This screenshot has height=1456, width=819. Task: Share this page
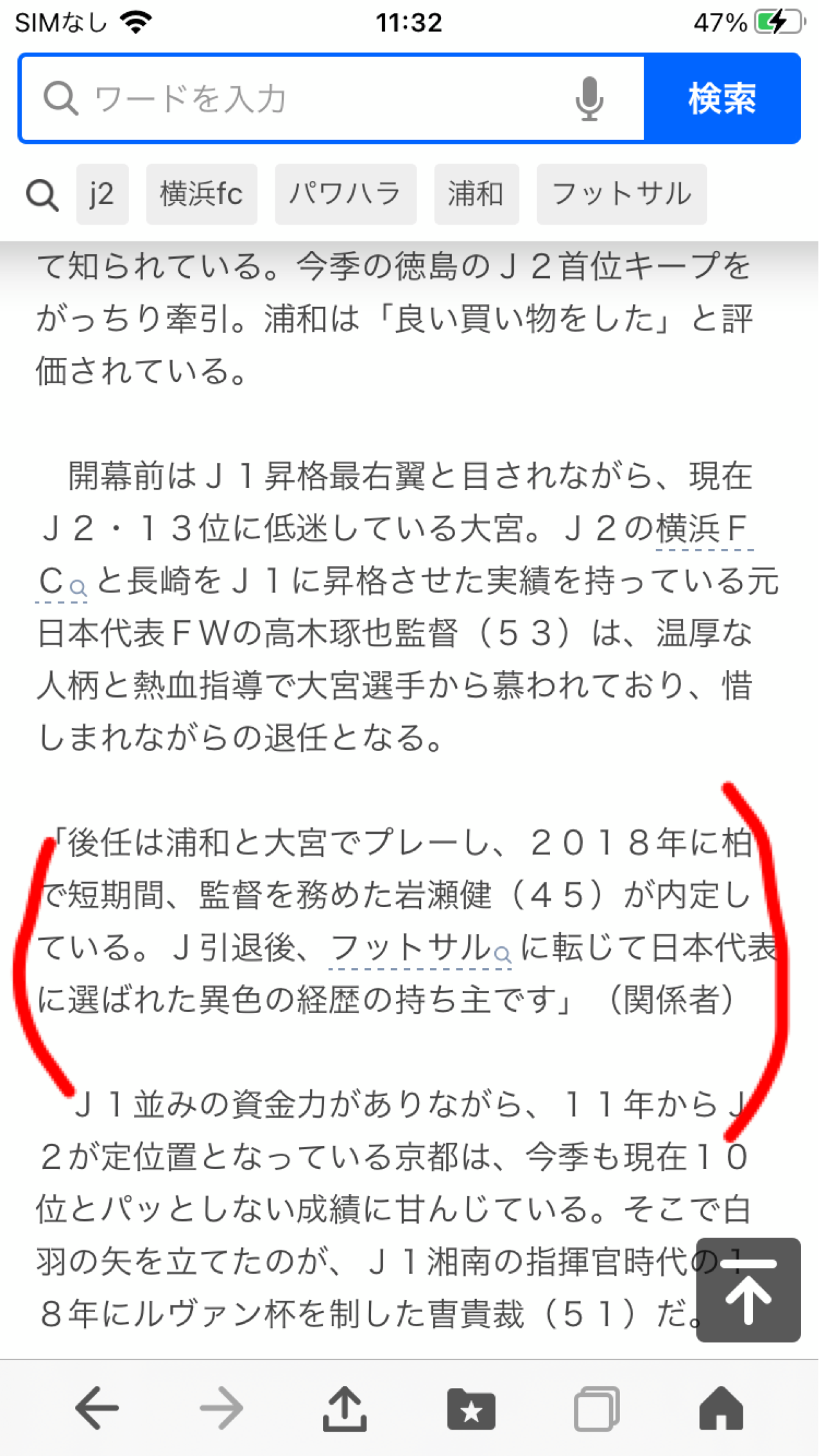coord(345,1408)
